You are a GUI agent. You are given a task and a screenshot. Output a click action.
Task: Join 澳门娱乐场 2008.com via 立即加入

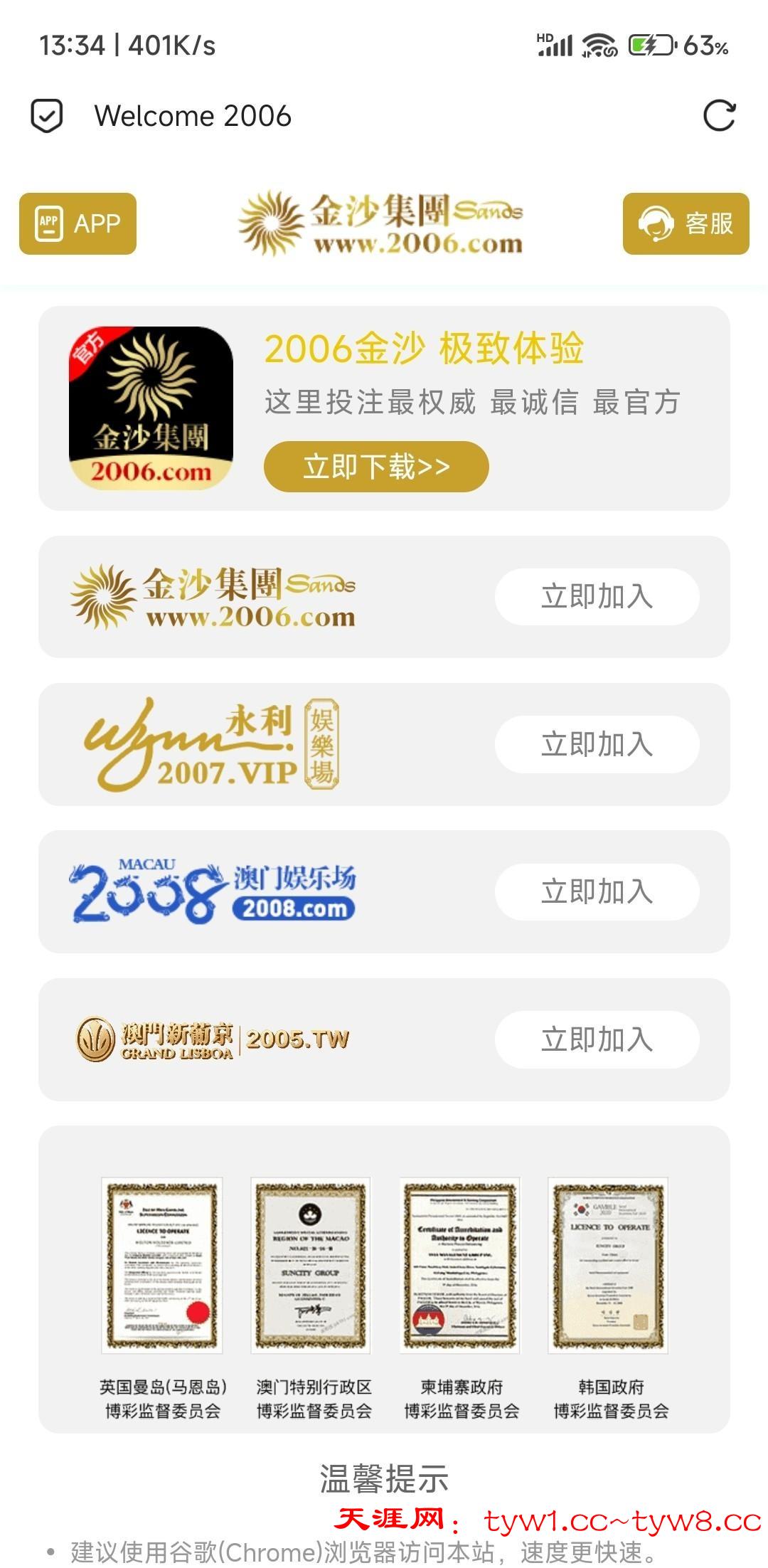597,891
